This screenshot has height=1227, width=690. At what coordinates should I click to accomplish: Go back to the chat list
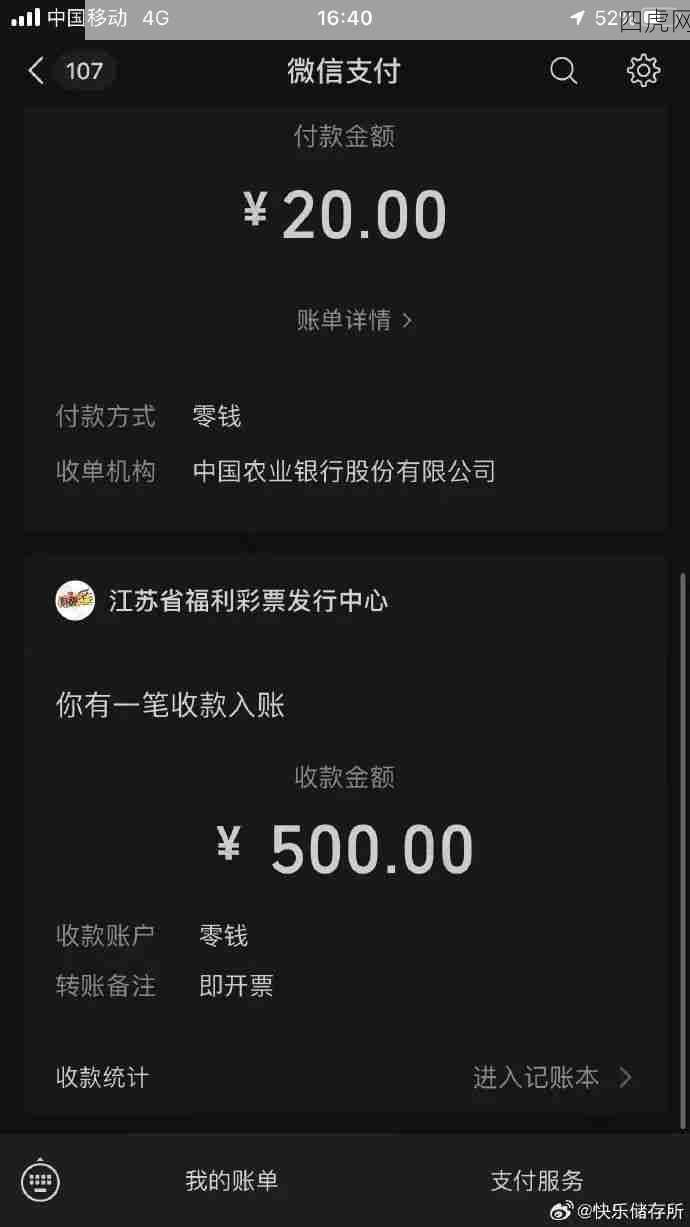[37, 71]
